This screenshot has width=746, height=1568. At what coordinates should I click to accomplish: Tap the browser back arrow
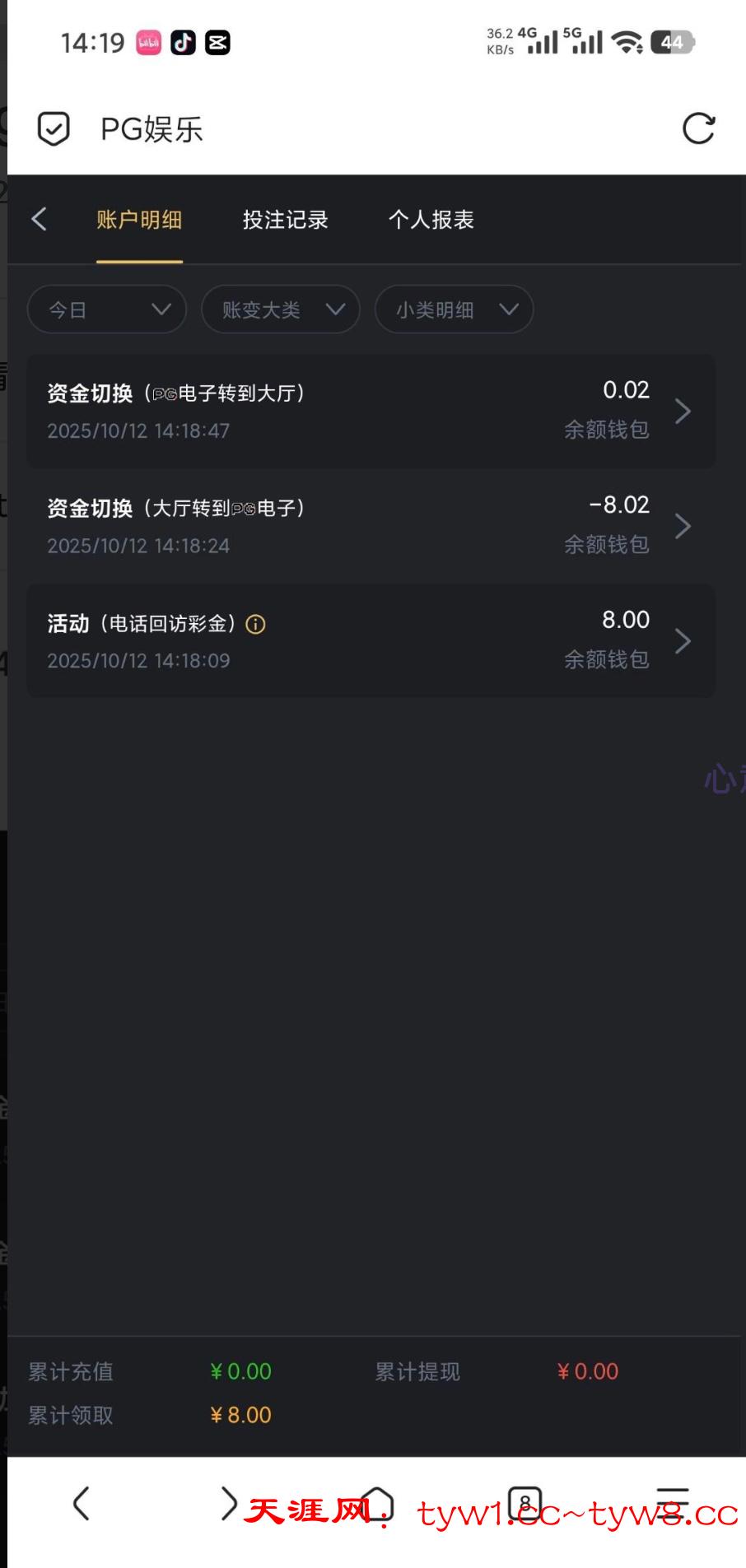coord(81,1503)
